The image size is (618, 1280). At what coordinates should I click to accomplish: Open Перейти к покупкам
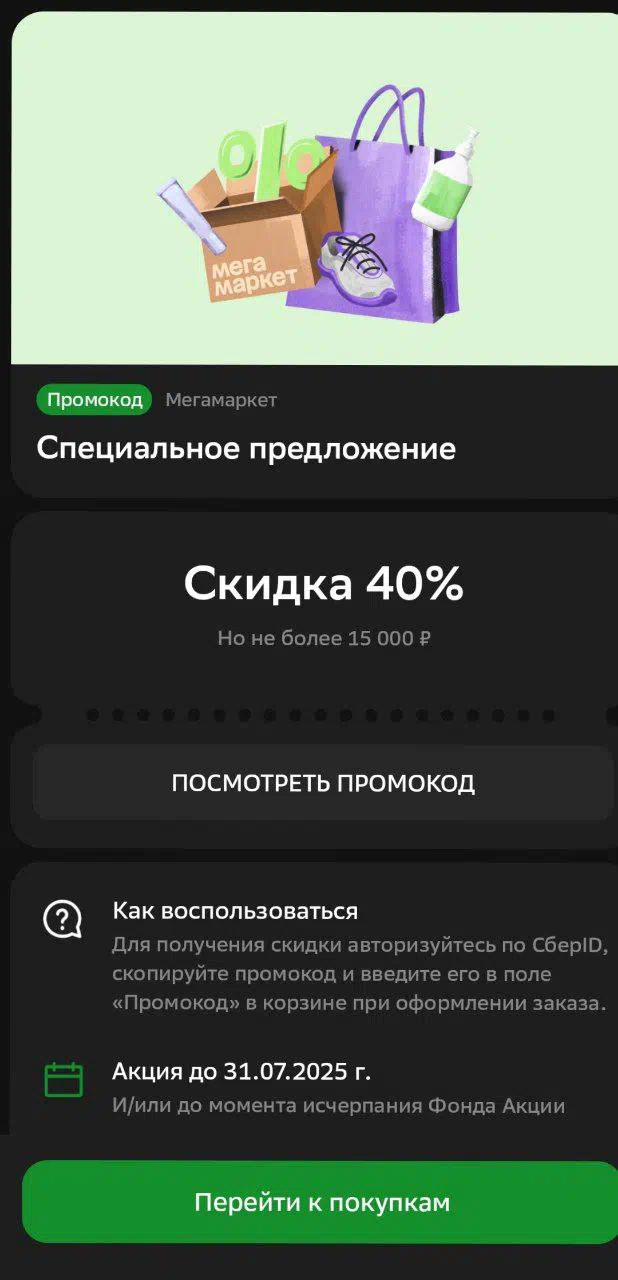click(322, 1202)
